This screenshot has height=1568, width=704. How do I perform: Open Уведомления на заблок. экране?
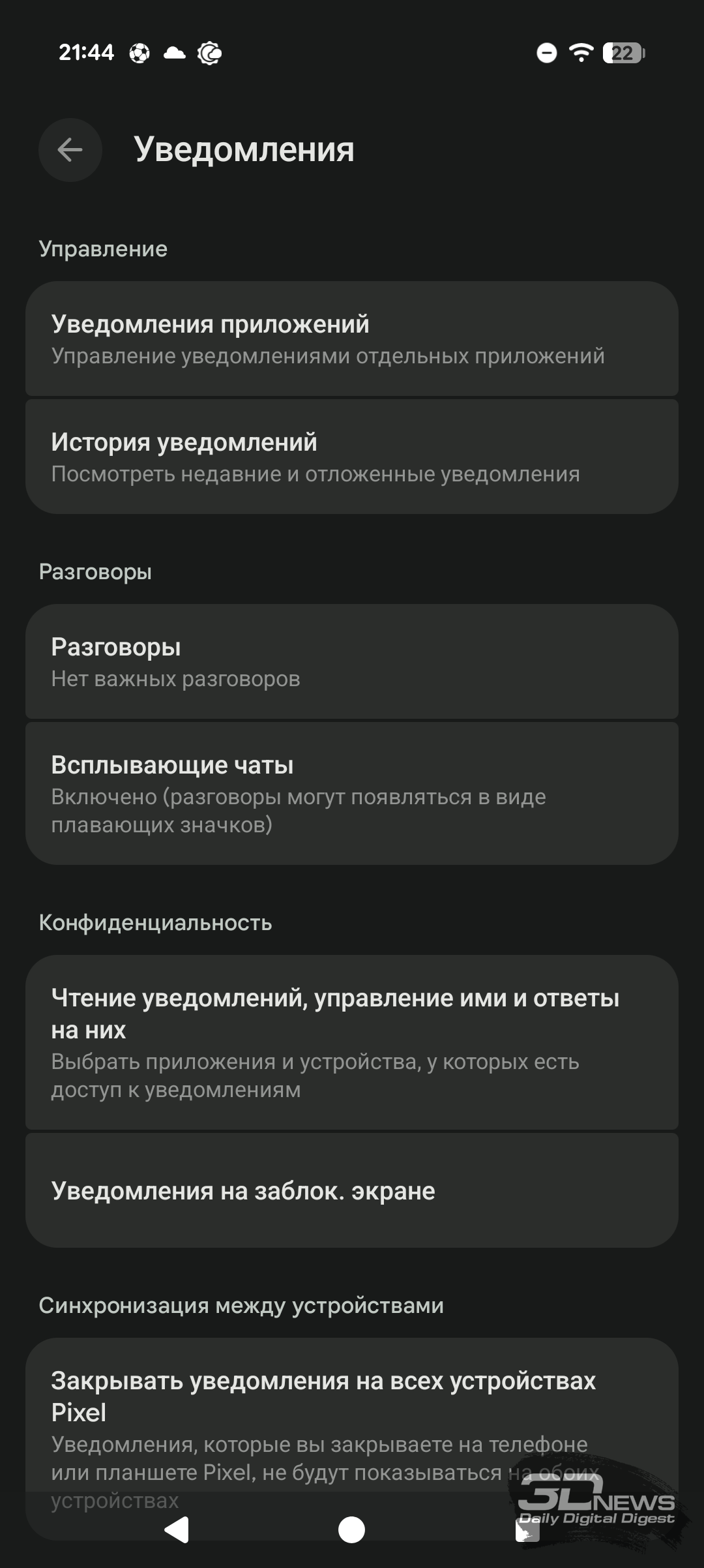pyautogui.click(x=352, y=1190)
